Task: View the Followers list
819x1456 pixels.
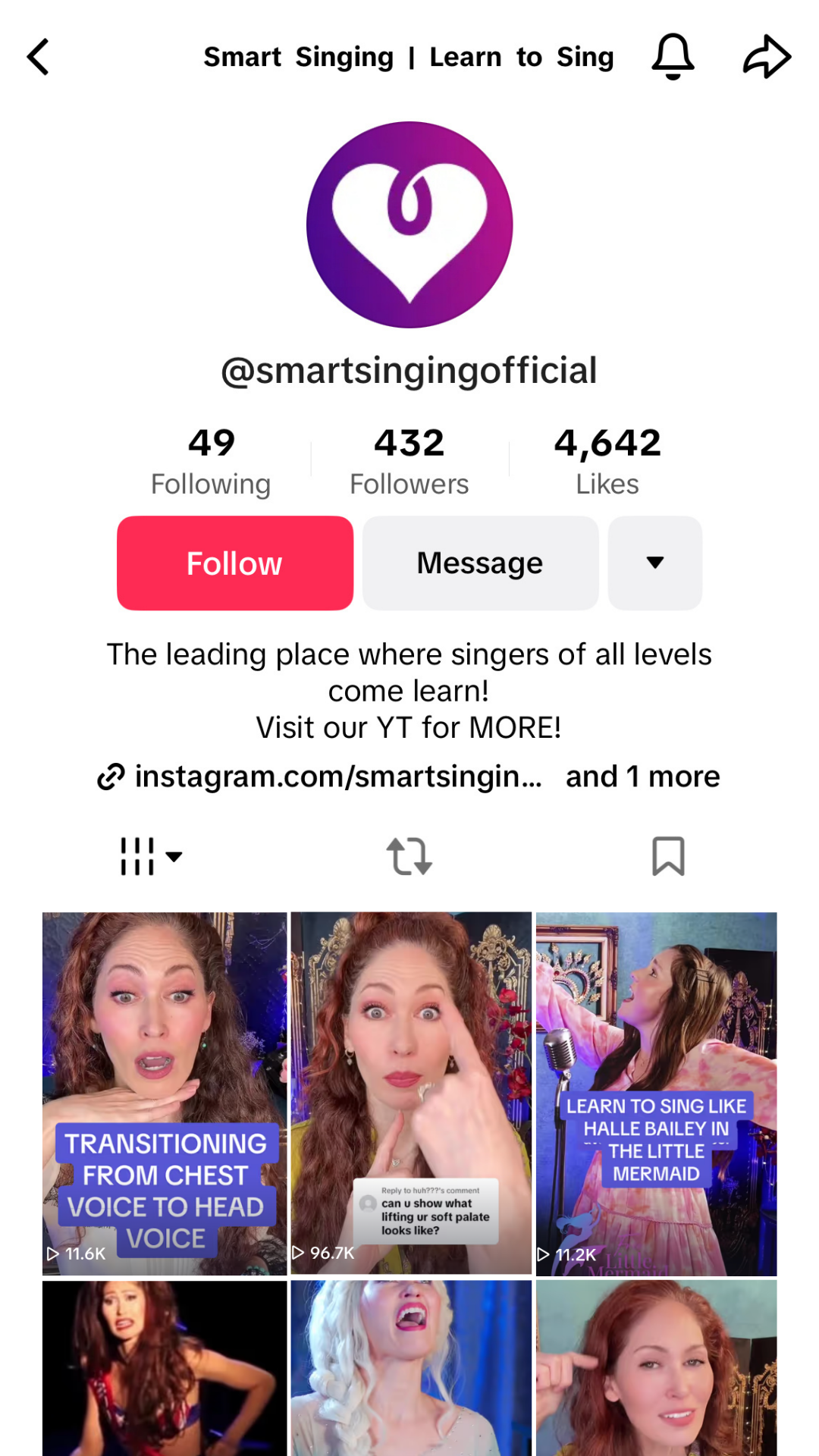Action: (x=409, y=461)
